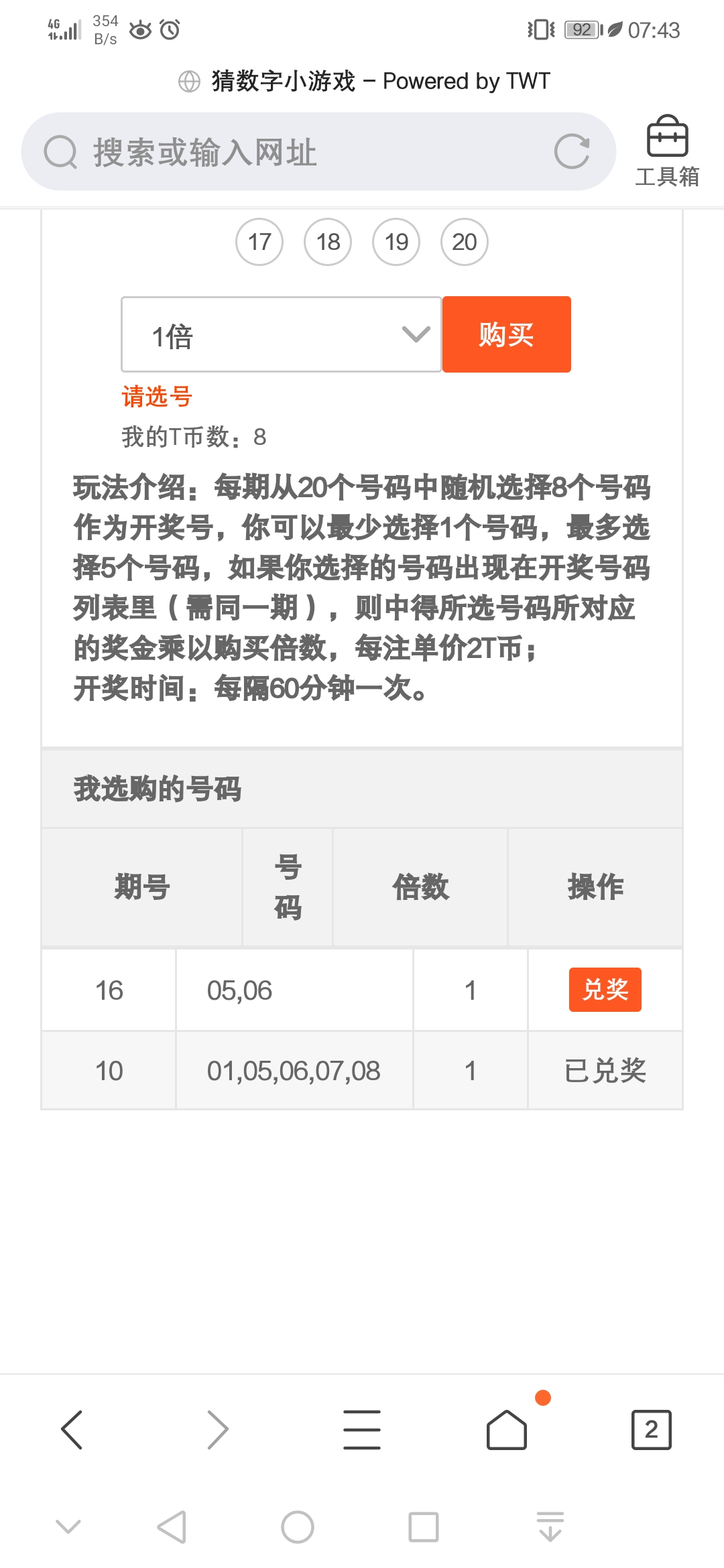Open system recent apps
724x1568 pixels.
pos(424,1527)
